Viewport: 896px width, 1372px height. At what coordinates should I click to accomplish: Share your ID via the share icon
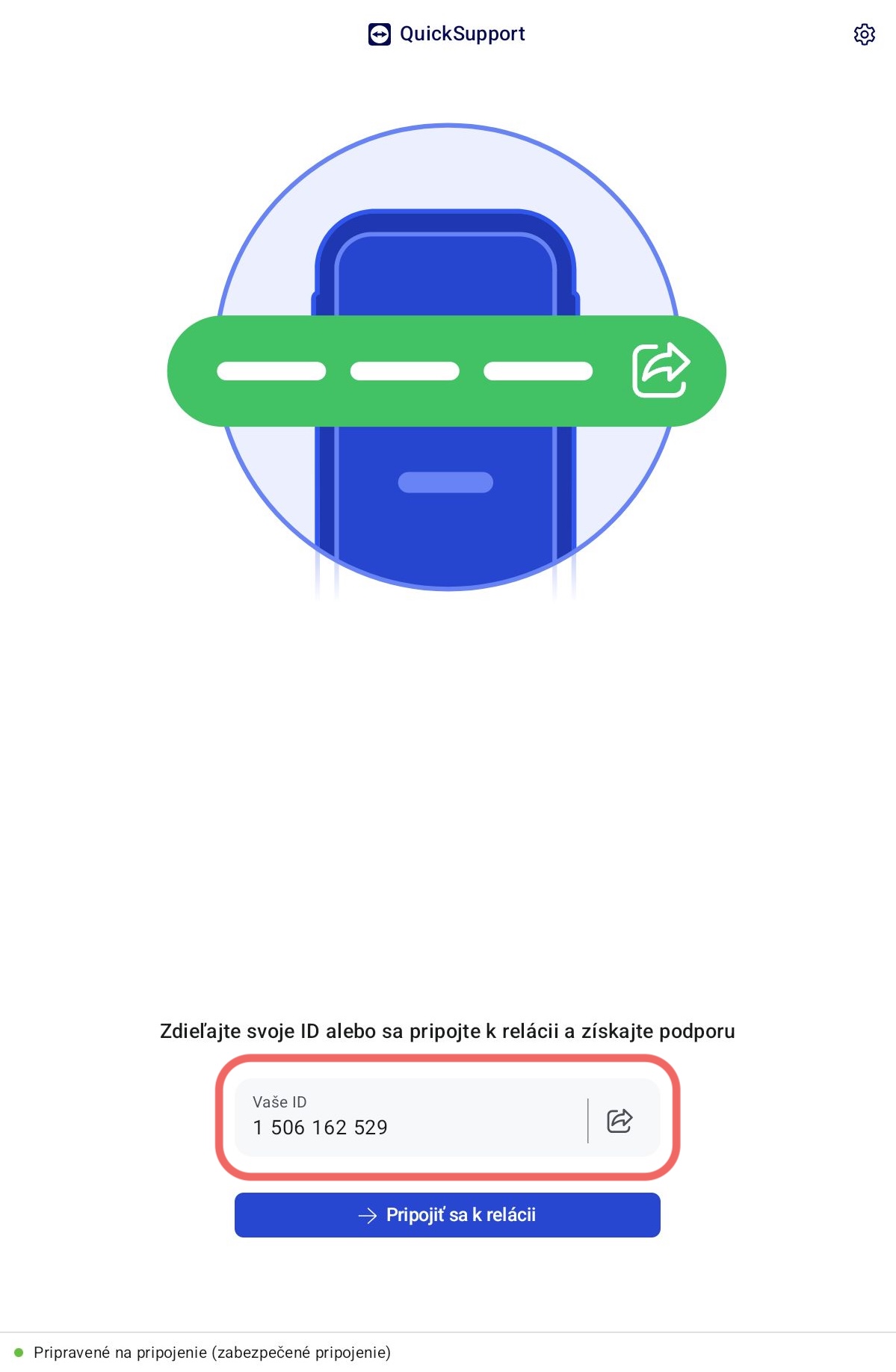[620, 1120]
